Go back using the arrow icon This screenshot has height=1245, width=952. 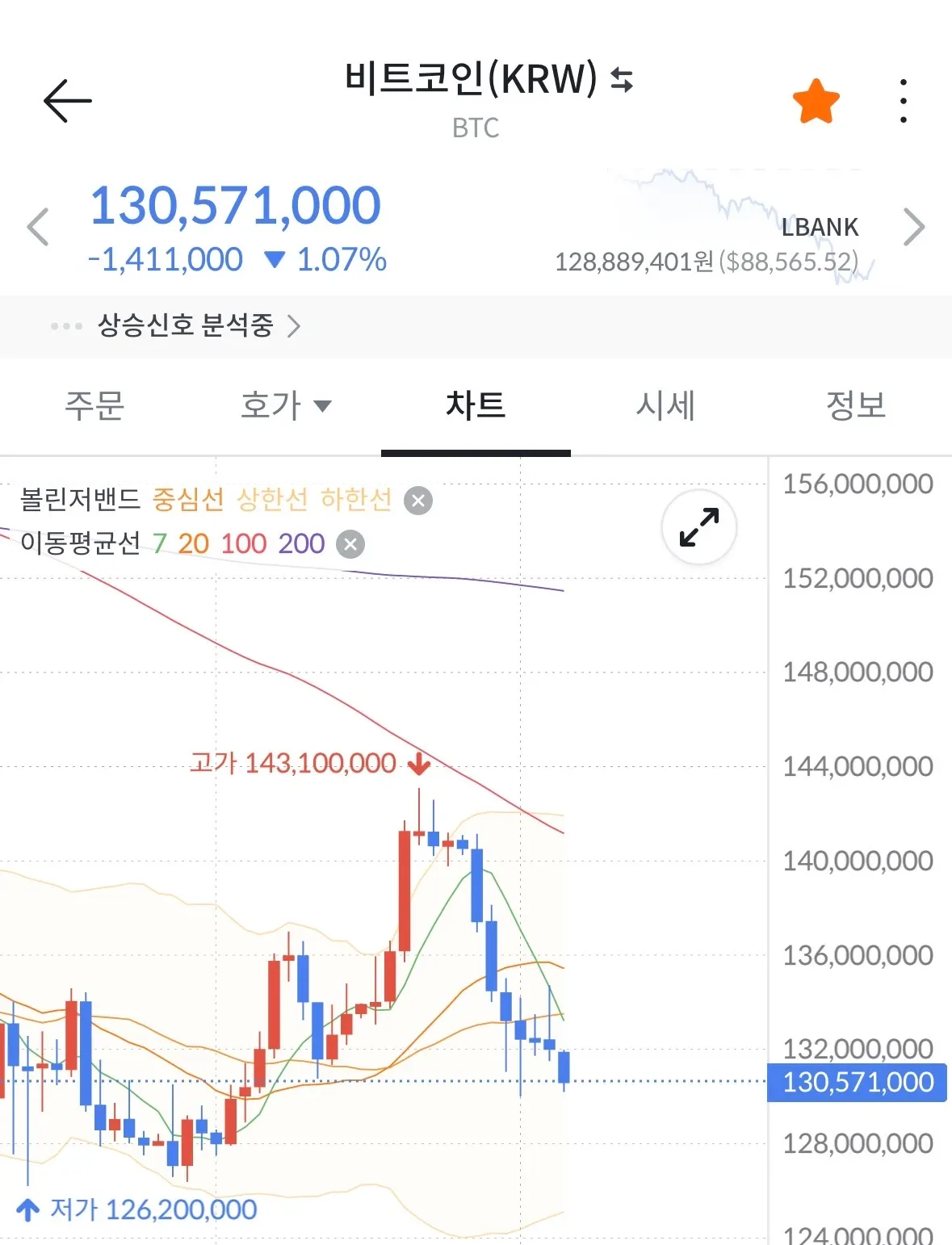pyautogui.click(x=67, y=101)
